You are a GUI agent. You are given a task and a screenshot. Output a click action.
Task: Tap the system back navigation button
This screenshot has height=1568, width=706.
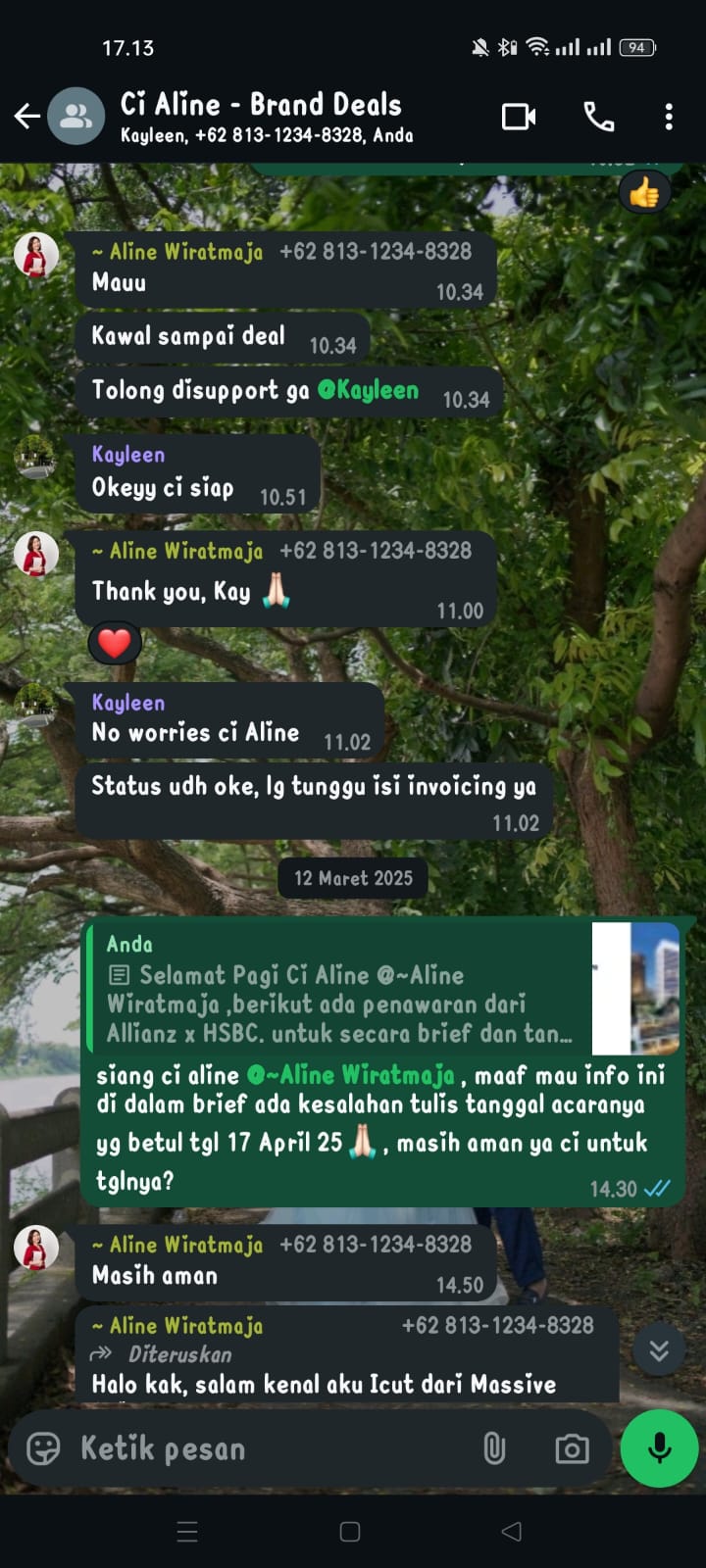point(511,1531)
